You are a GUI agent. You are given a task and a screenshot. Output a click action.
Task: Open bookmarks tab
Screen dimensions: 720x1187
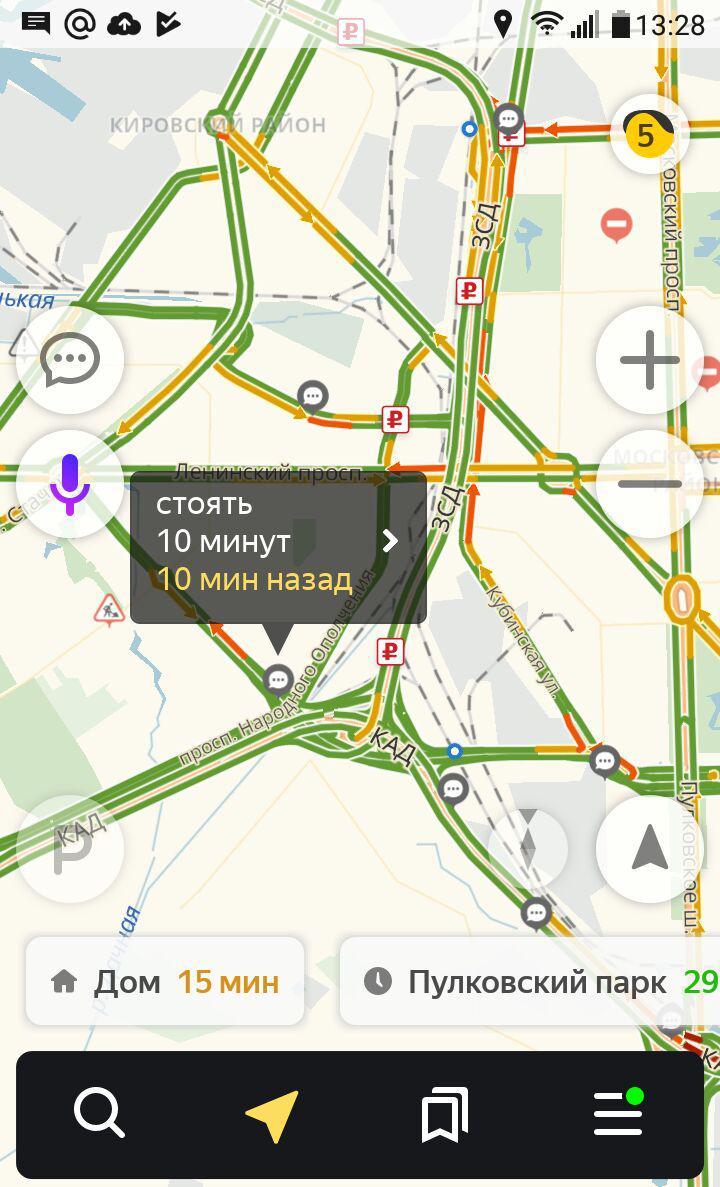pyautogui.click(x=445, y=1114)
